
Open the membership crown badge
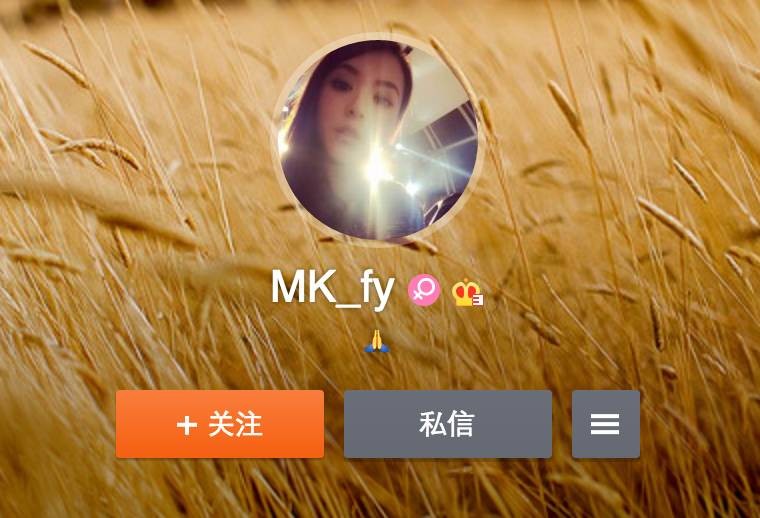pos(467,292)
